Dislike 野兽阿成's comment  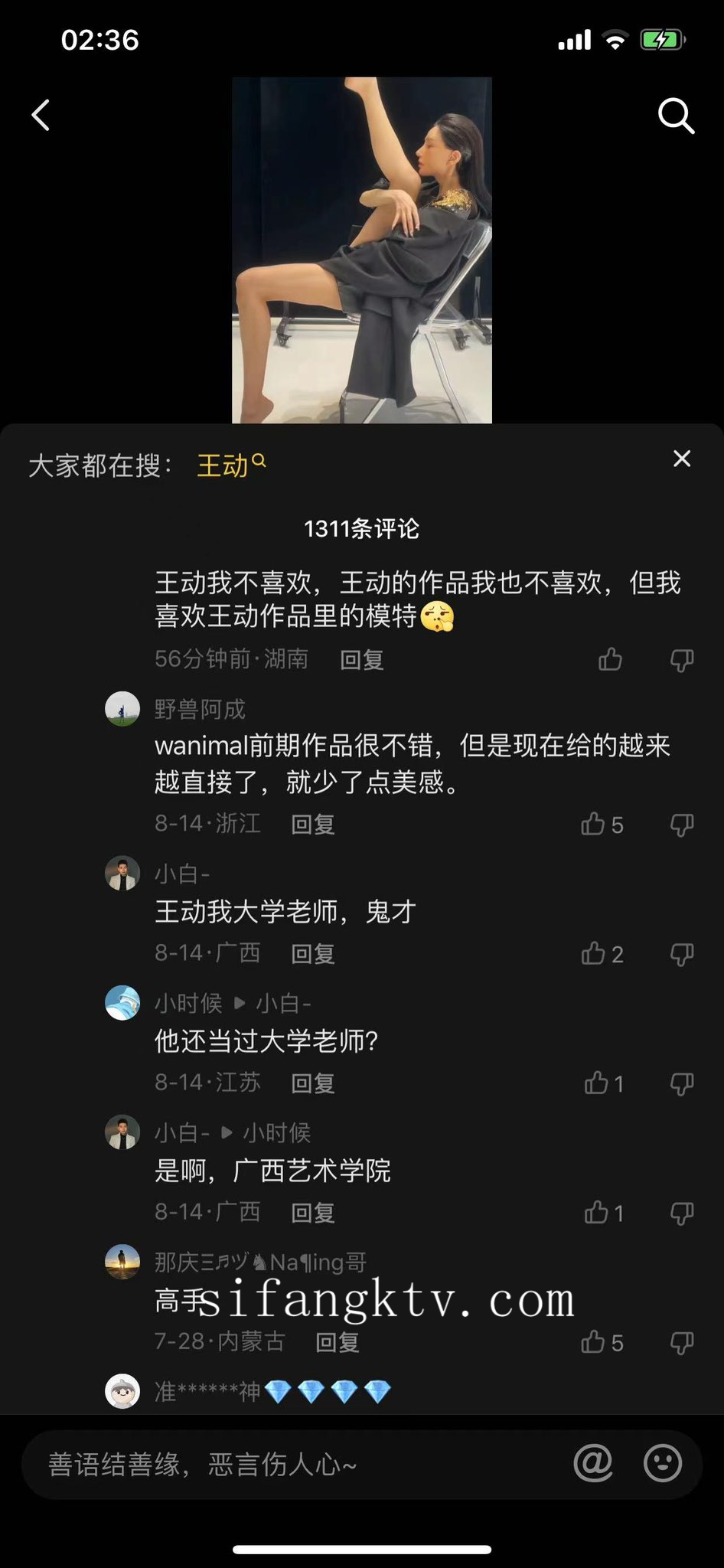[681, 824]
